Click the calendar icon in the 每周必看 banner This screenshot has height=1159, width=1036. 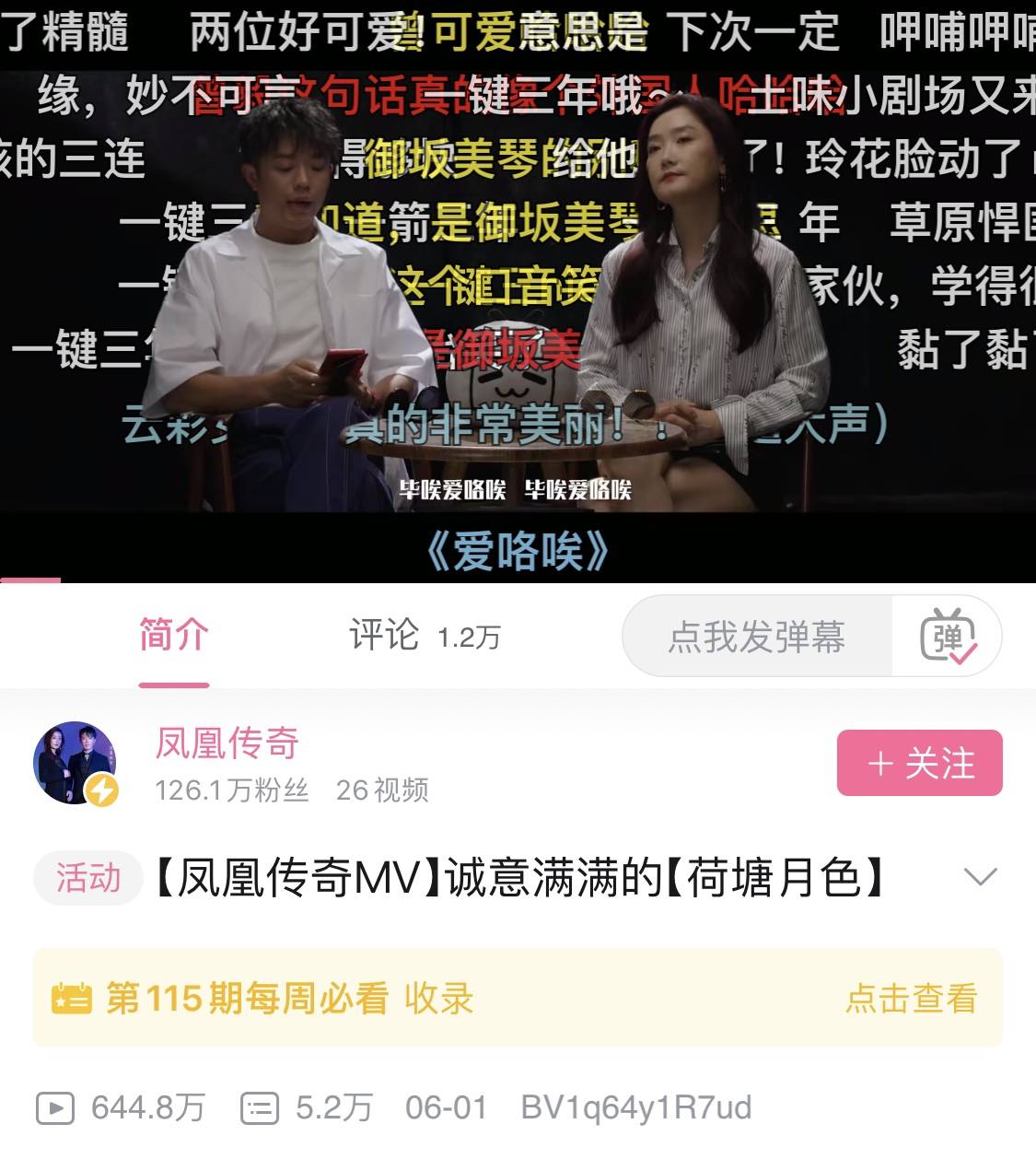[74, 999]
